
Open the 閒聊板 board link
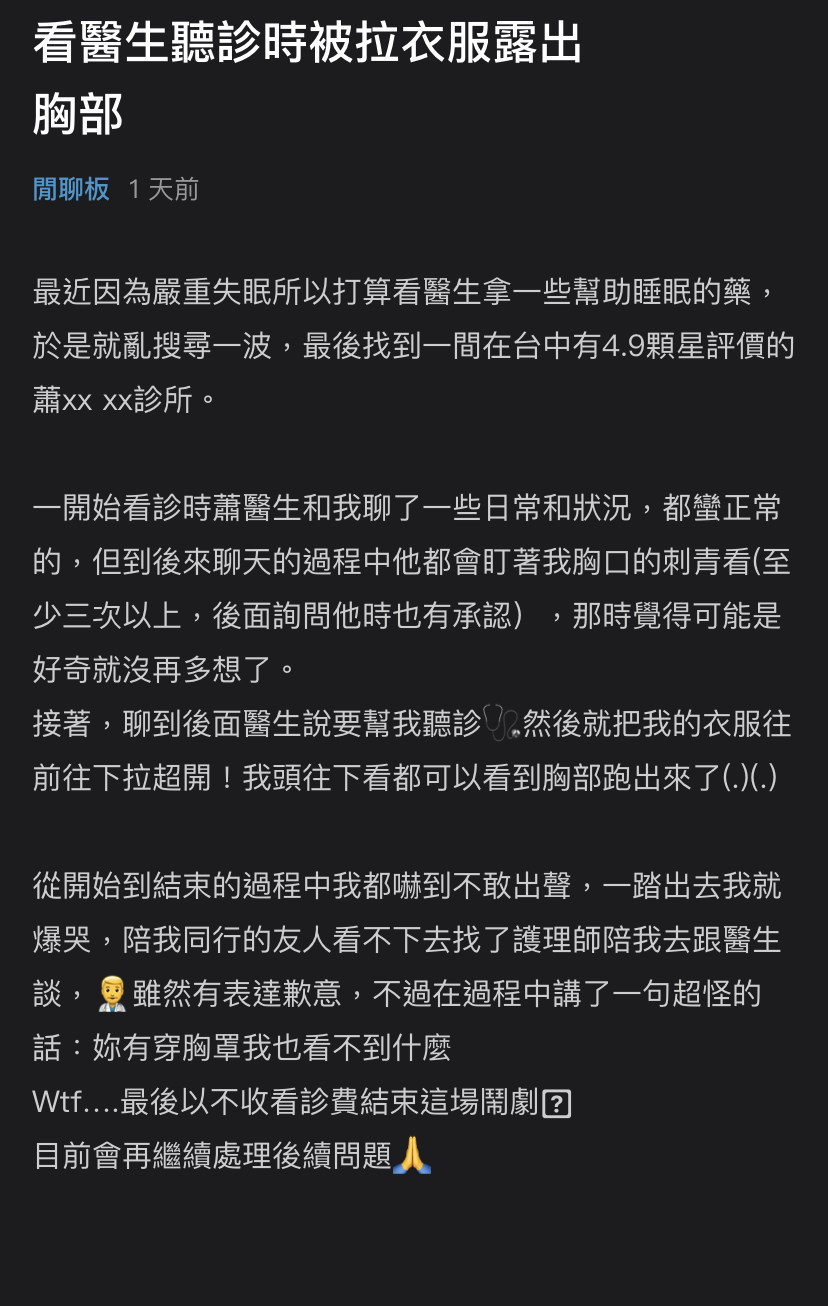click(71, 189)
